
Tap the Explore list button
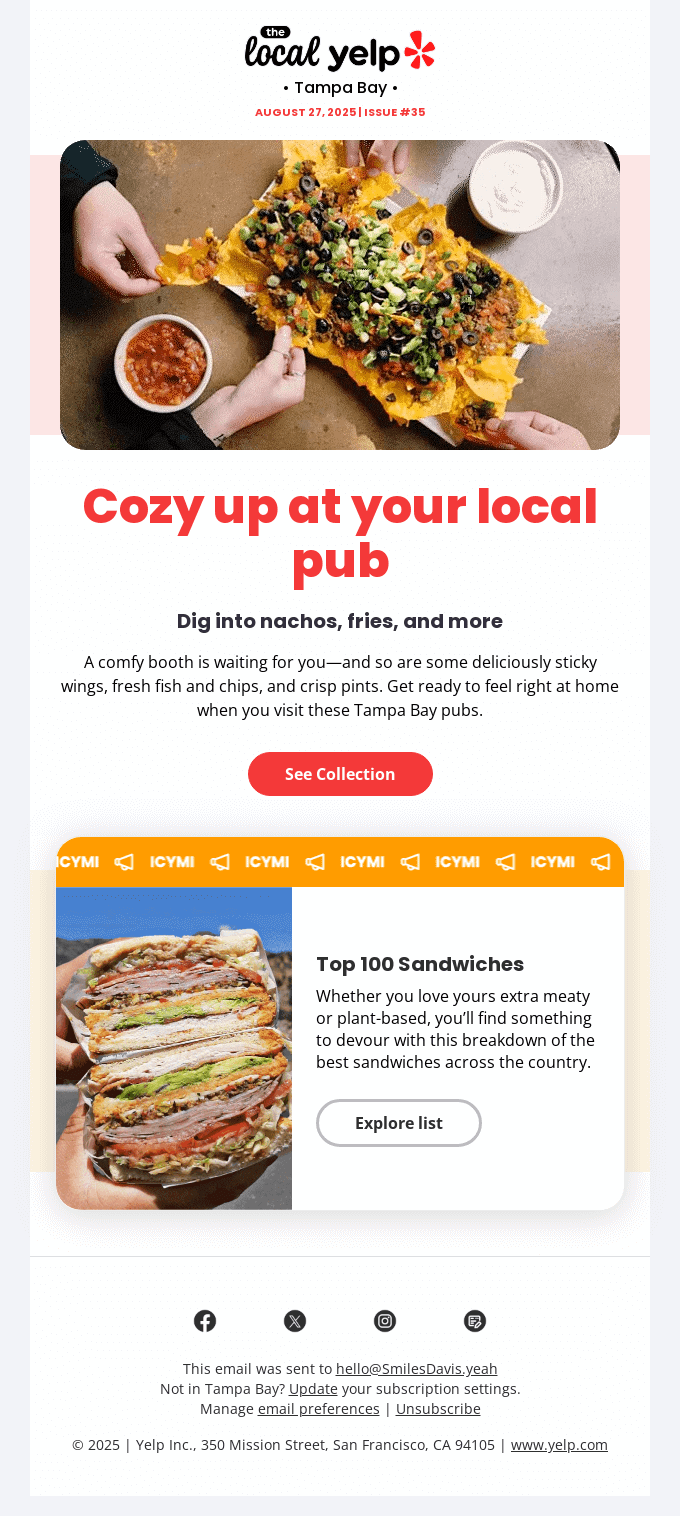point(398,1123)
